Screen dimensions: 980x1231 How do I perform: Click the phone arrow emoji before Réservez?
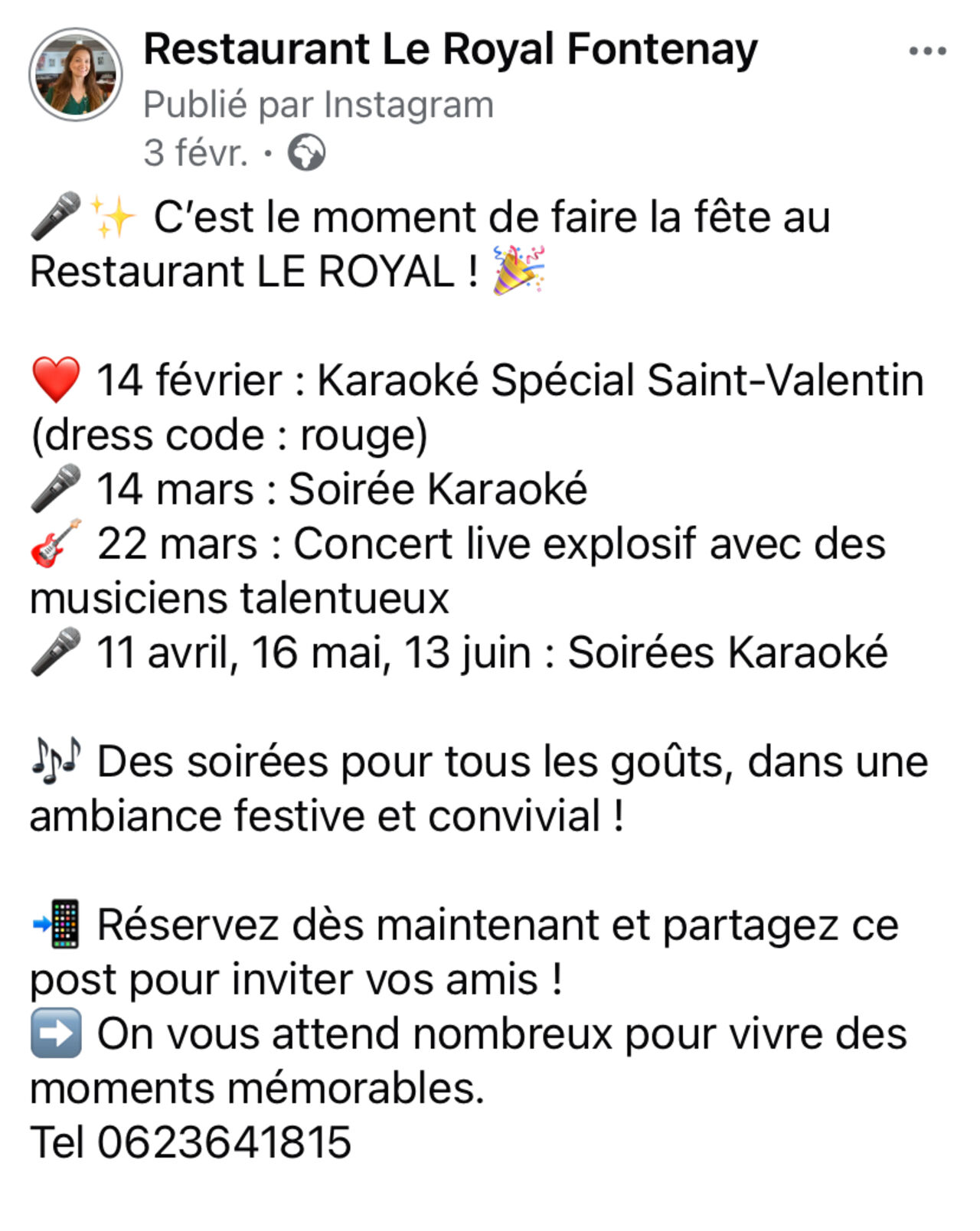pyautogui.click(x=55, y=923)
